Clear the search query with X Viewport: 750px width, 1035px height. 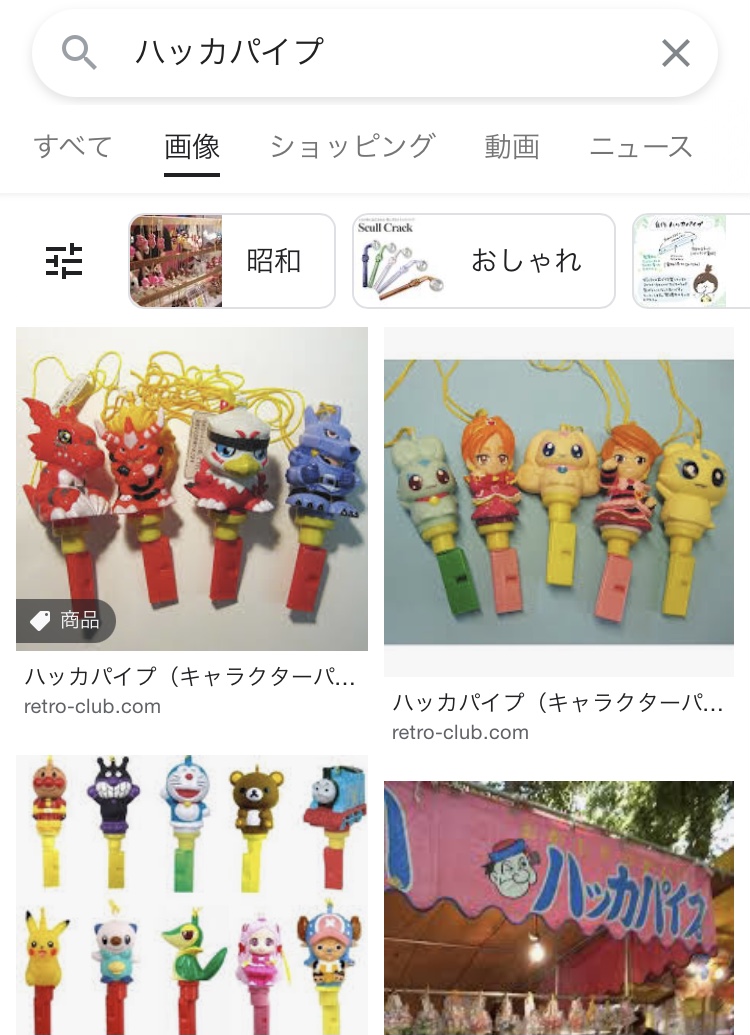(x=676, y=53)
